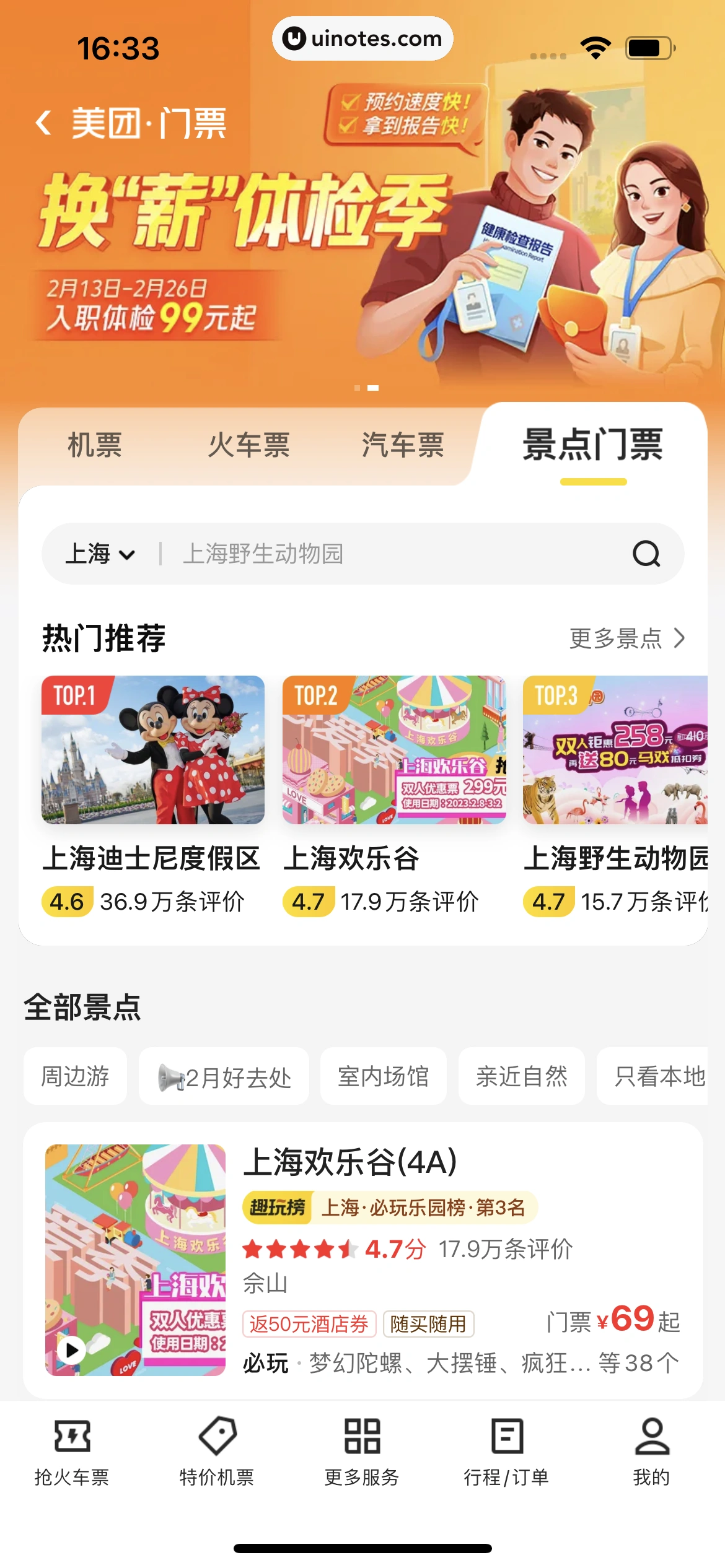Switch to the 火车票 tab
The width and height of the screenshot is (725, 1568).
250,445
